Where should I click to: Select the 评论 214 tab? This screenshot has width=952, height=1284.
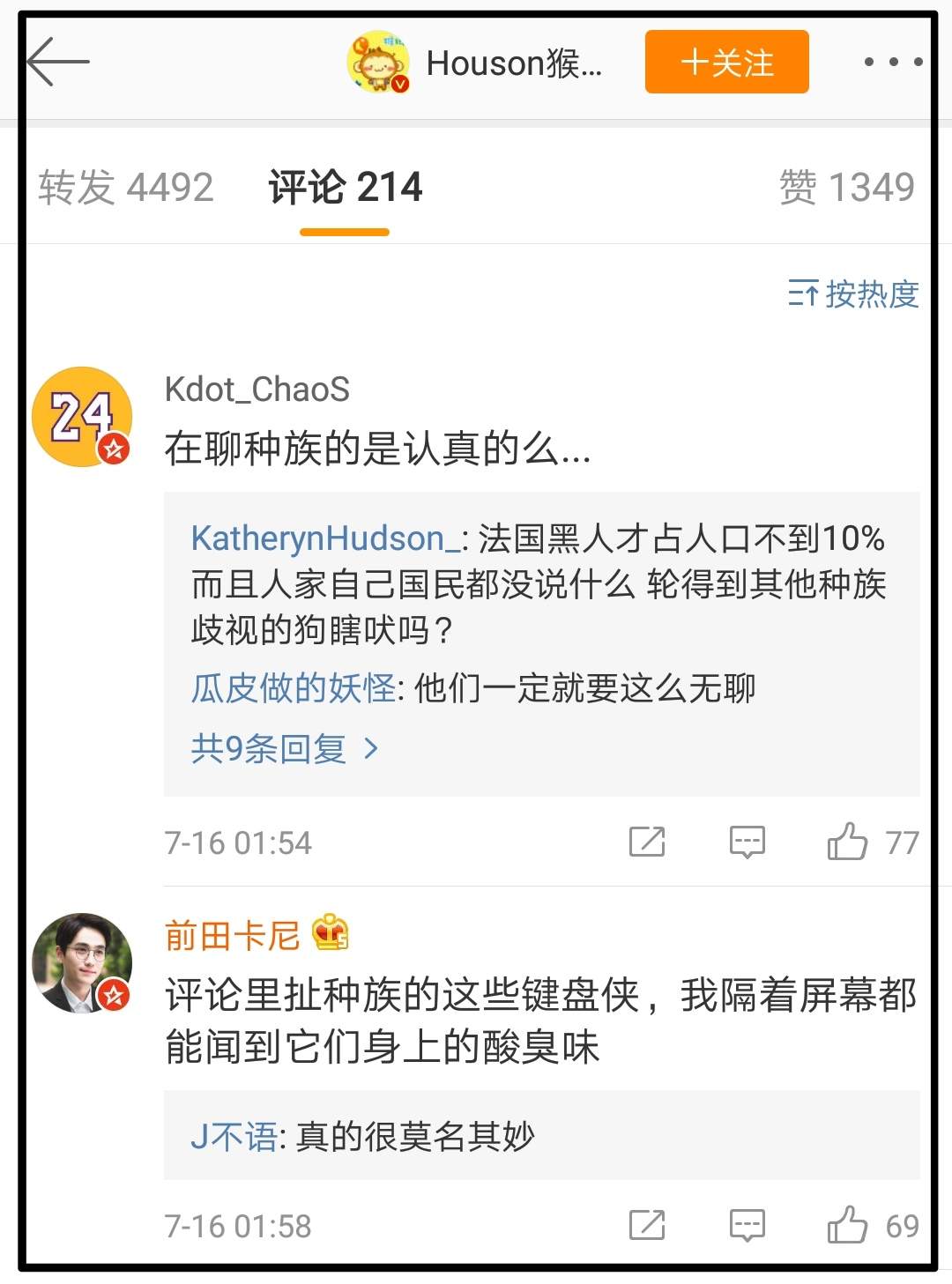(x=345, y=188)
